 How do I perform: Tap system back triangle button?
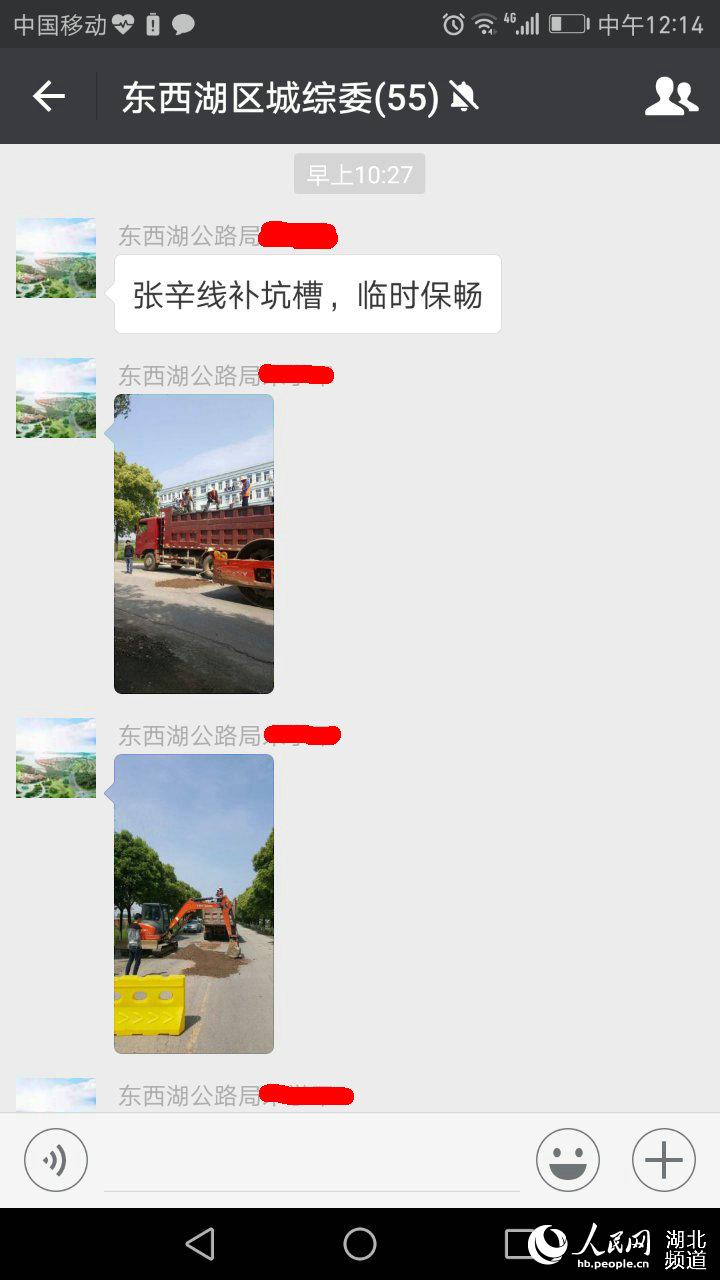click(200, 1244)
